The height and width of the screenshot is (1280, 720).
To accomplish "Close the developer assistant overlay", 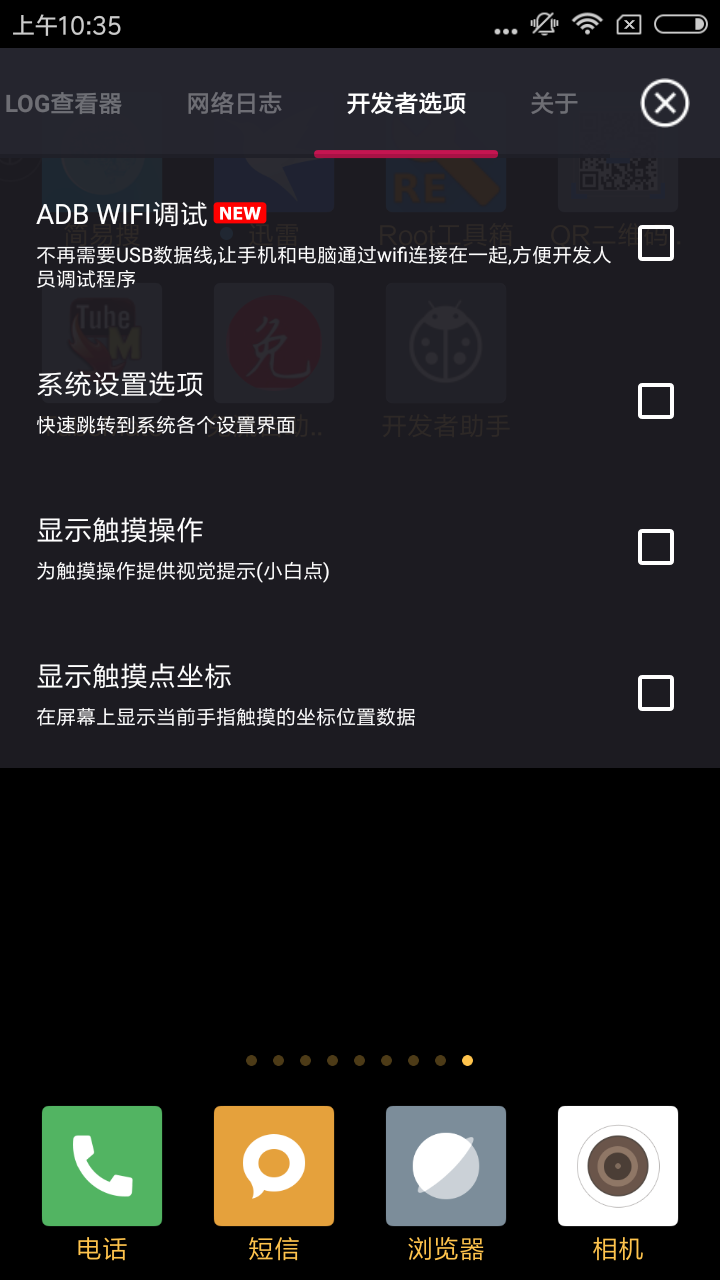I will click(665, 103).
